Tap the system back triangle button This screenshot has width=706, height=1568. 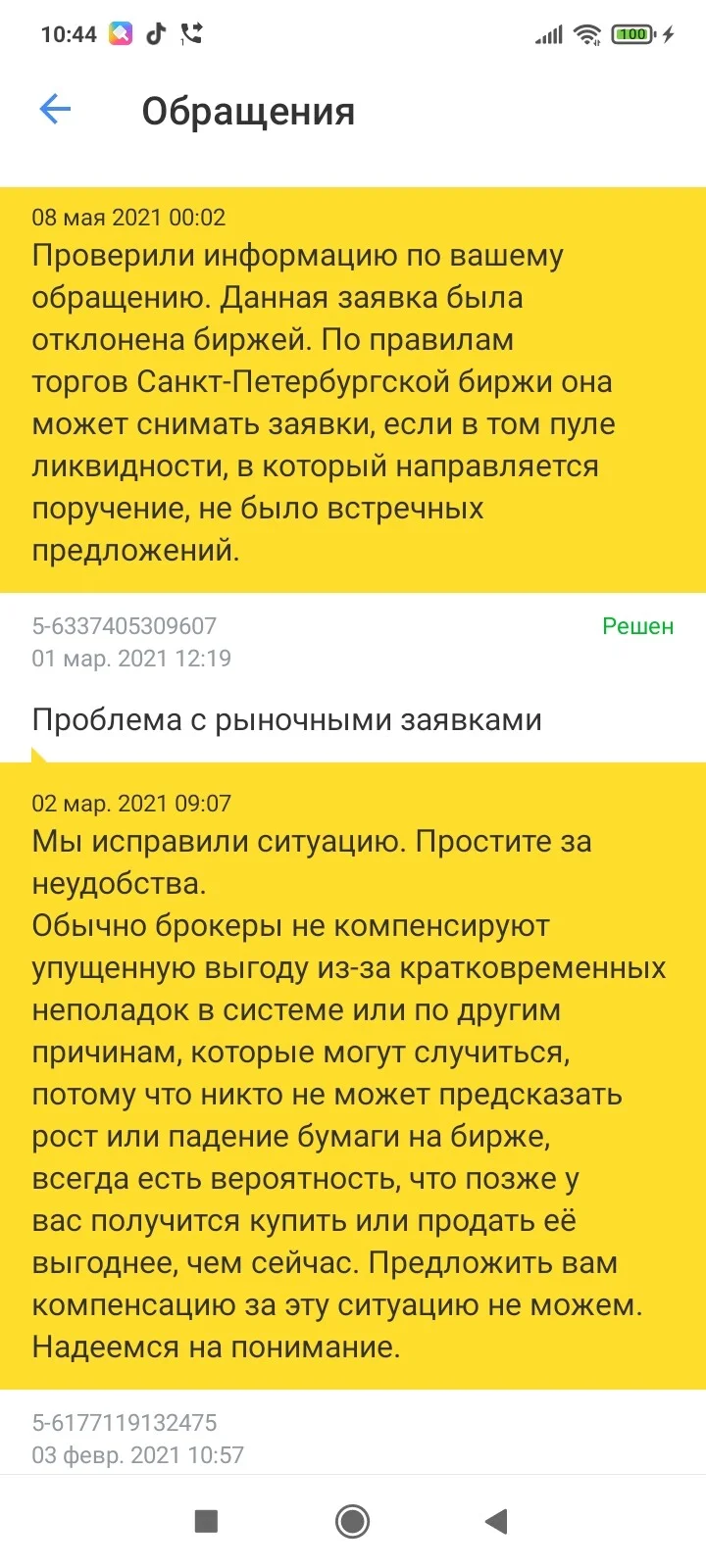click(x=496, y=1521)
